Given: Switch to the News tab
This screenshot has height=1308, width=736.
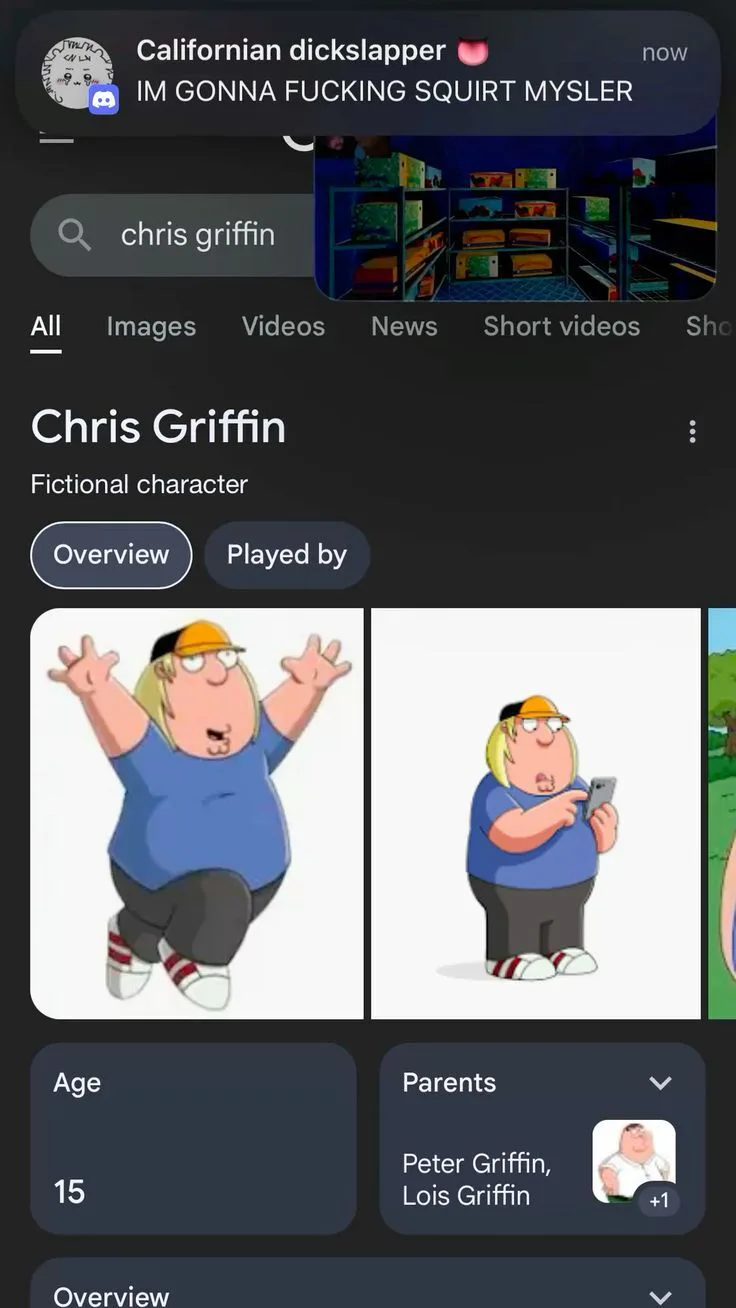Looking at the screenshot, I should point(404,326).
